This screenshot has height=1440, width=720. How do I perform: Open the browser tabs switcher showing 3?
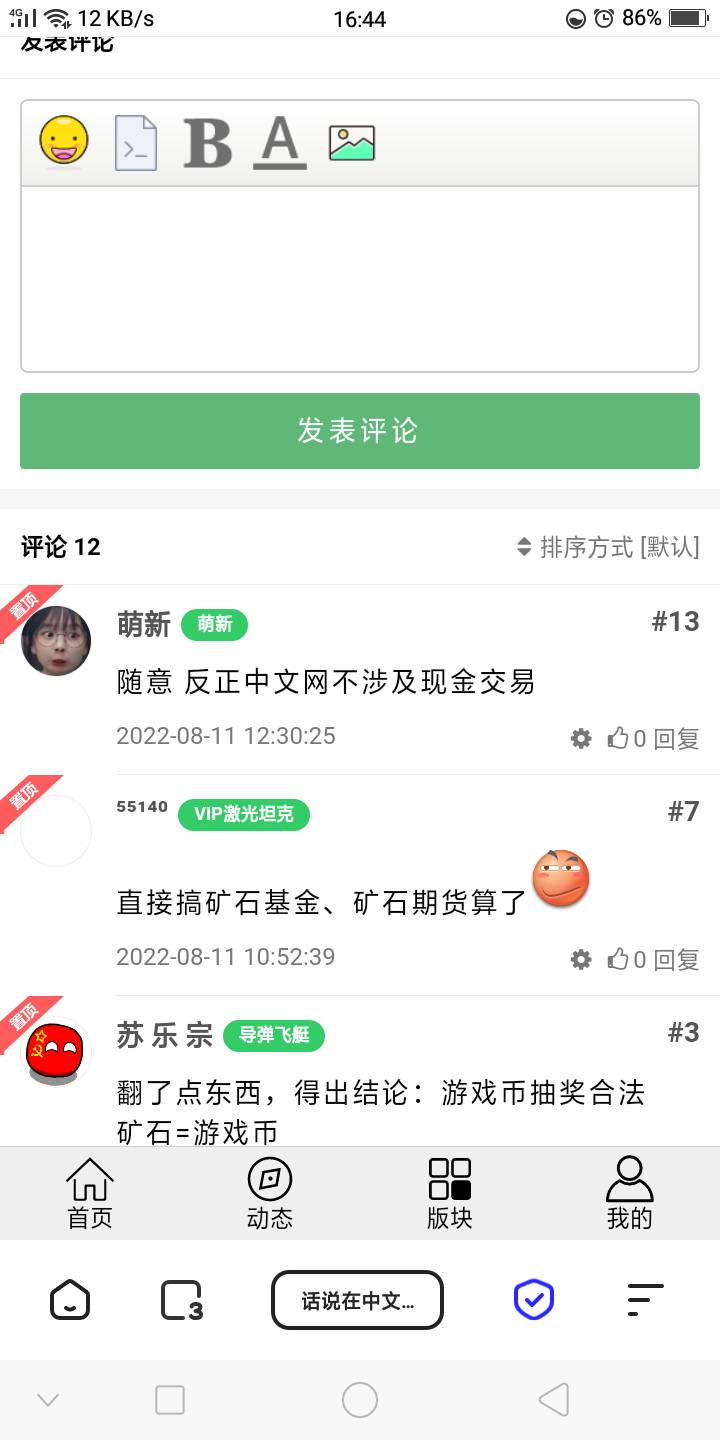coord(182,1300)
